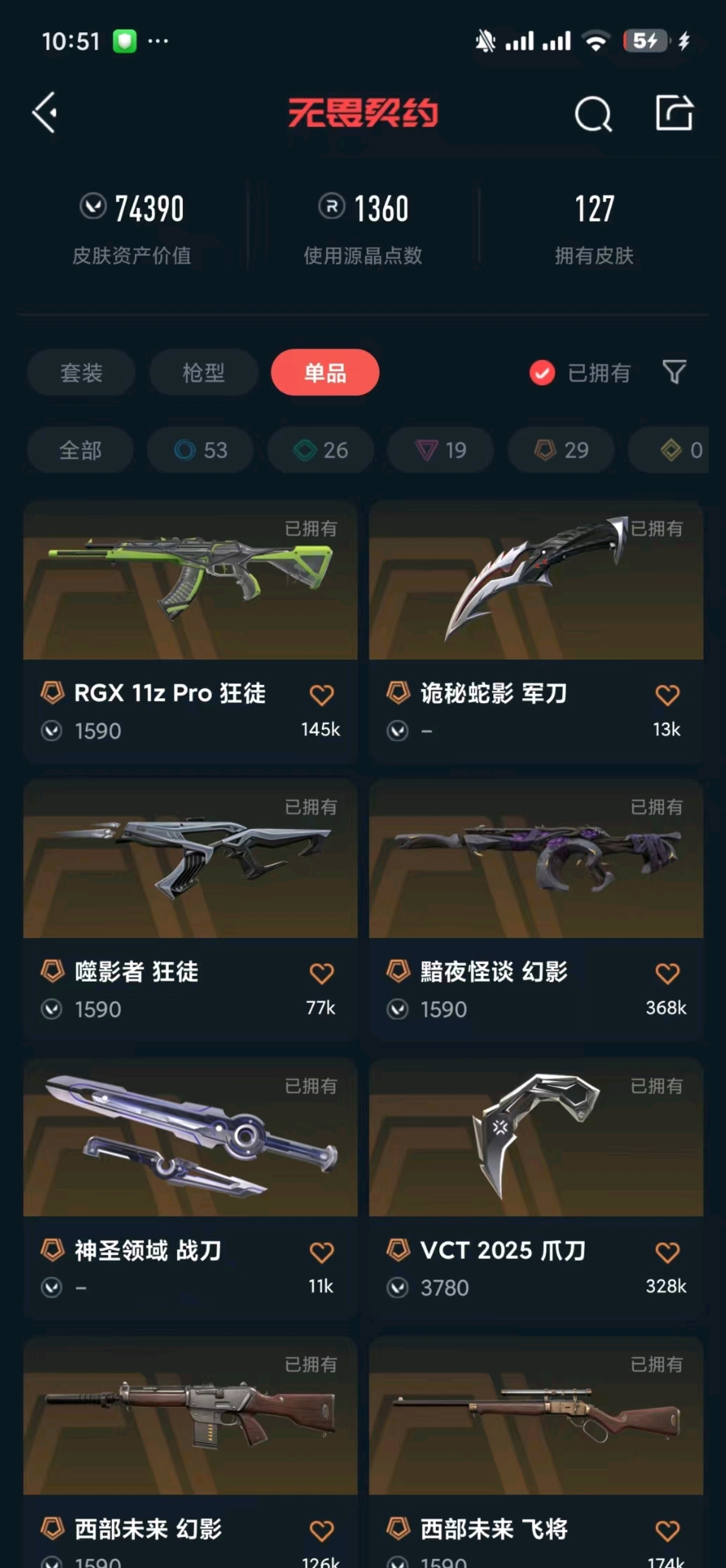This screenshot has height=1568, width=726.
Task: Switch to the 套装 tab
Action: pos(81,372)
